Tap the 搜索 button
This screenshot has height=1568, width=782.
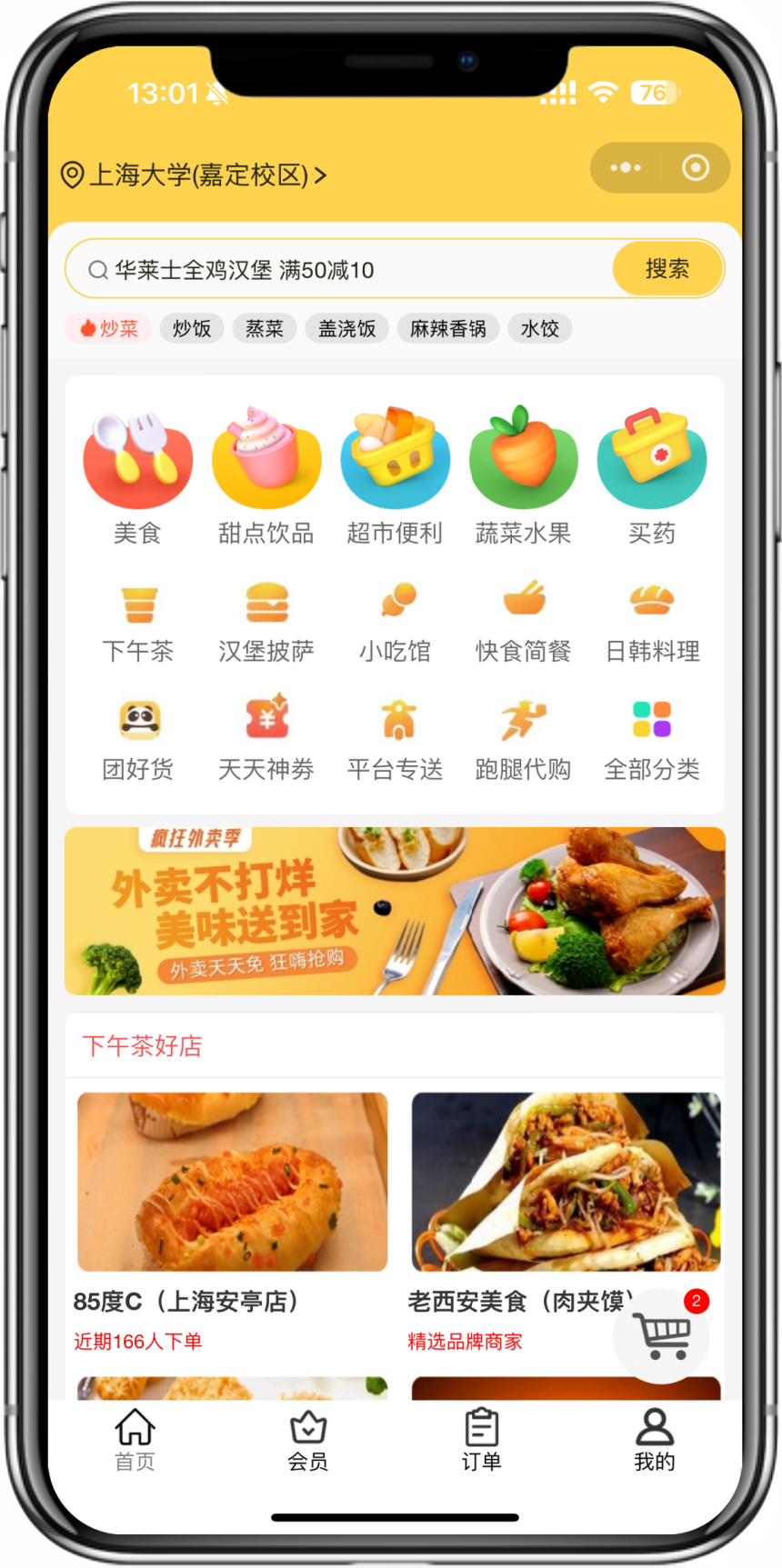(x=667, y=269)
